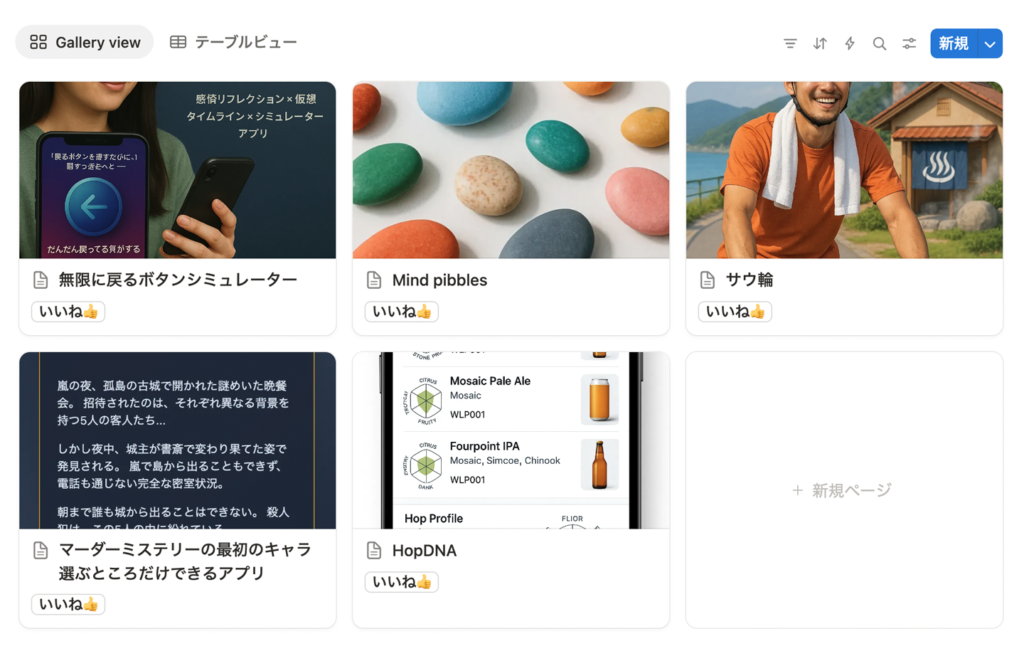Image resolution: width=1024 pixels, height=656 pixels.
Task: Expand the dropdown arrow beside 新規
Action: [x=990, y=43]
